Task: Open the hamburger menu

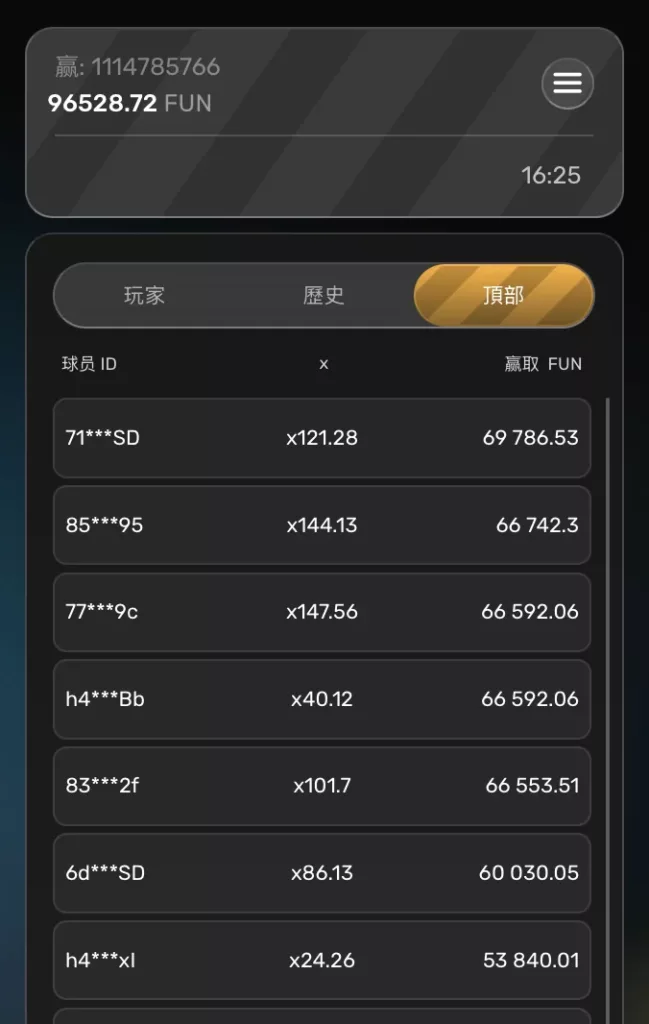Action: 567,84
